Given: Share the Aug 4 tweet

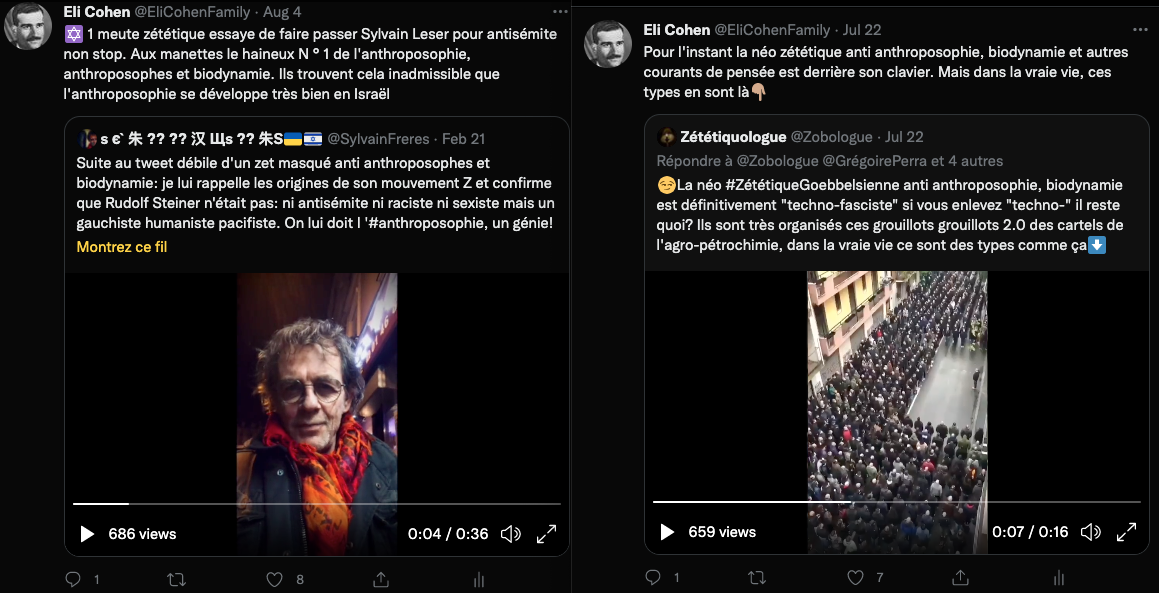Looking at the screenshot, I should tap(380, 579).
